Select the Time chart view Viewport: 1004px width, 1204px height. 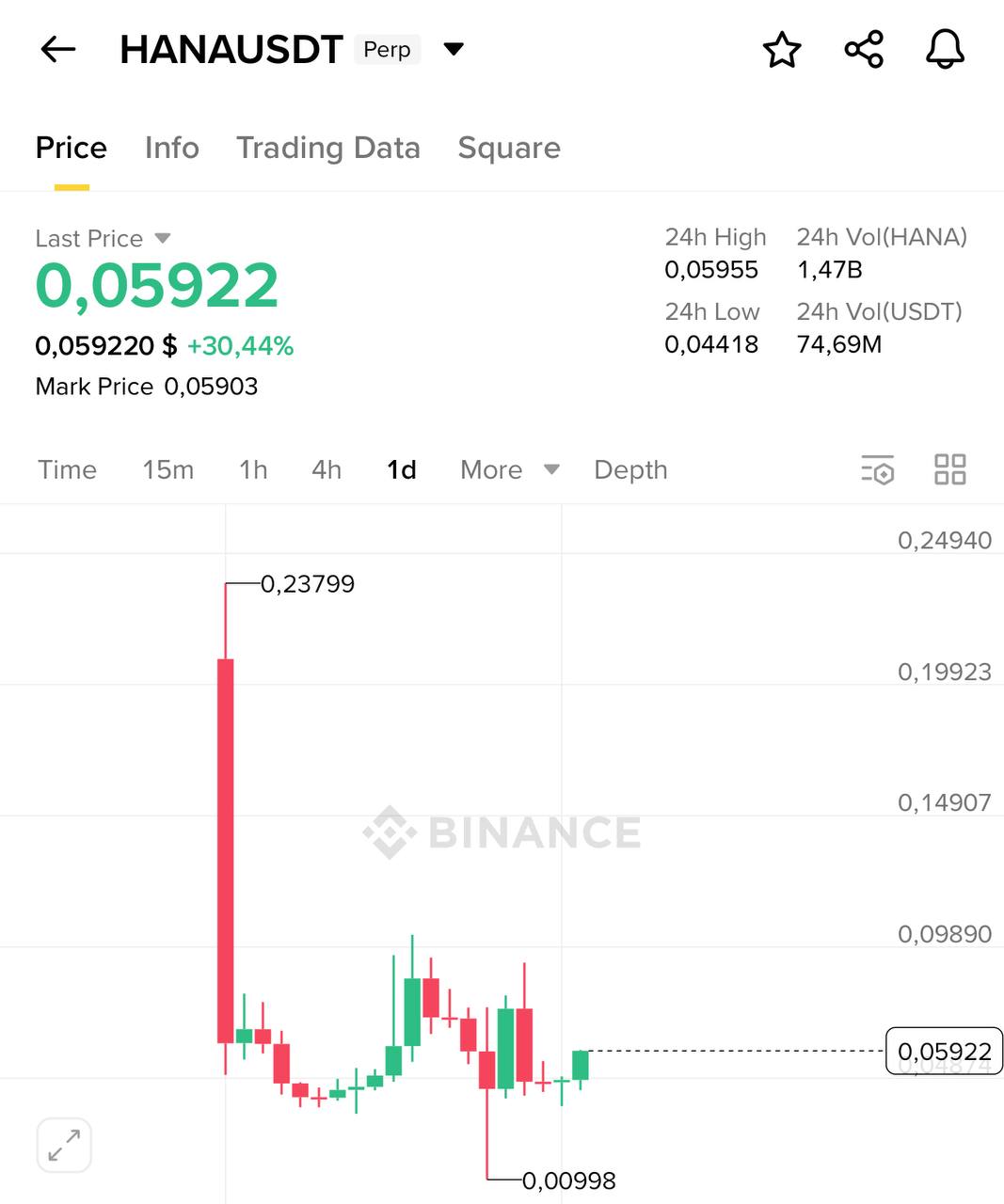67,469
